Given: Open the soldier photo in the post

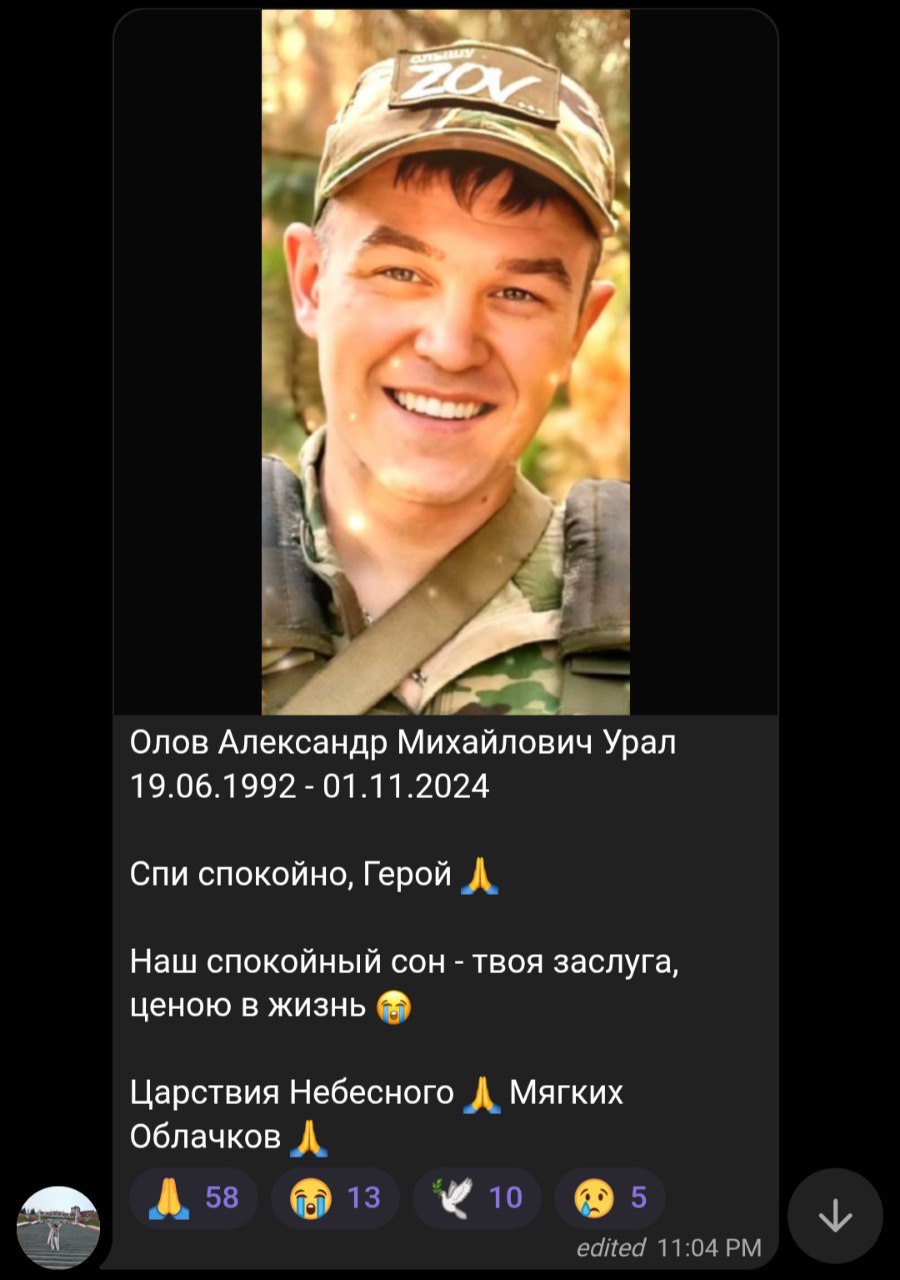Looking at the screenshot, I should tap(446, 360).
